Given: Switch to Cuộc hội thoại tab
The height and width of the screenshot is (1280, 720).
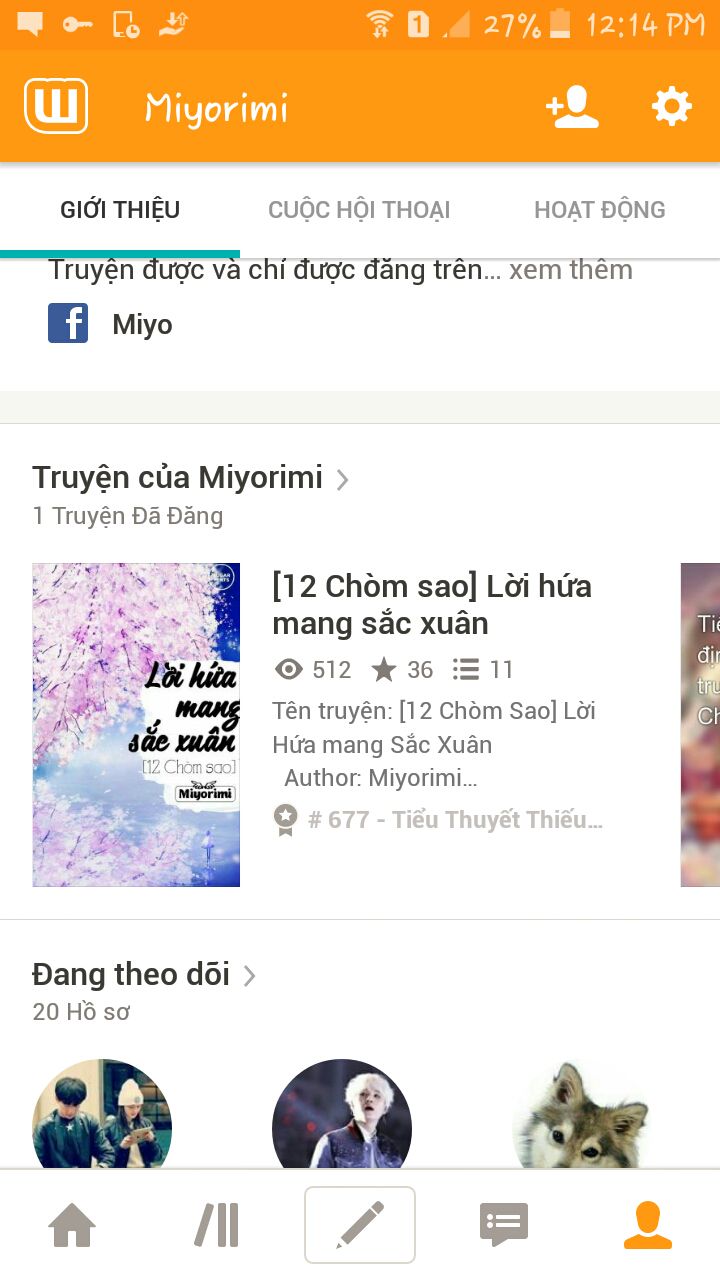Looking at the screenshot, I should pos(359,210).
